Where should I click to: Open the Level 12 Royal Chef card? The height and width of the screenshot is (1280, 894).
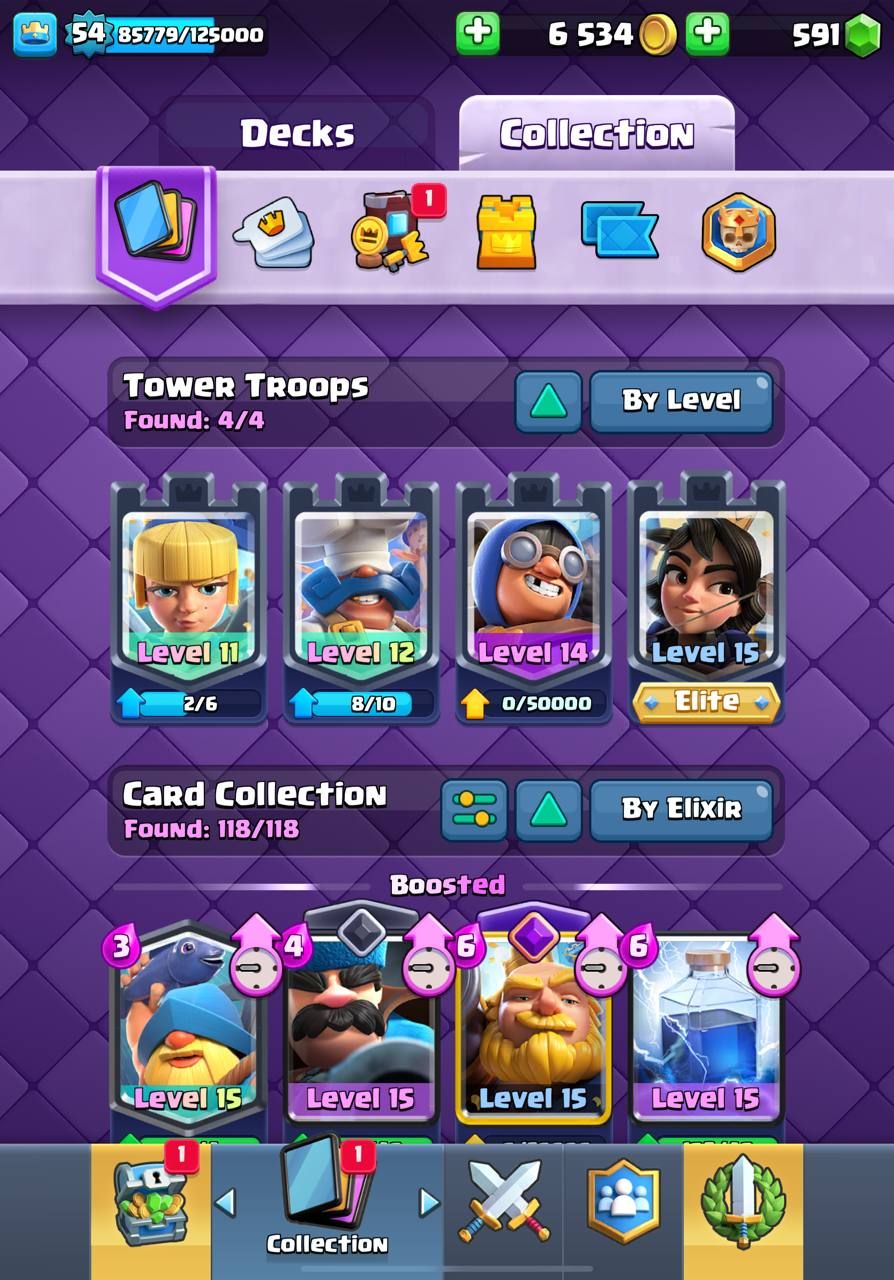pos(360,600)
